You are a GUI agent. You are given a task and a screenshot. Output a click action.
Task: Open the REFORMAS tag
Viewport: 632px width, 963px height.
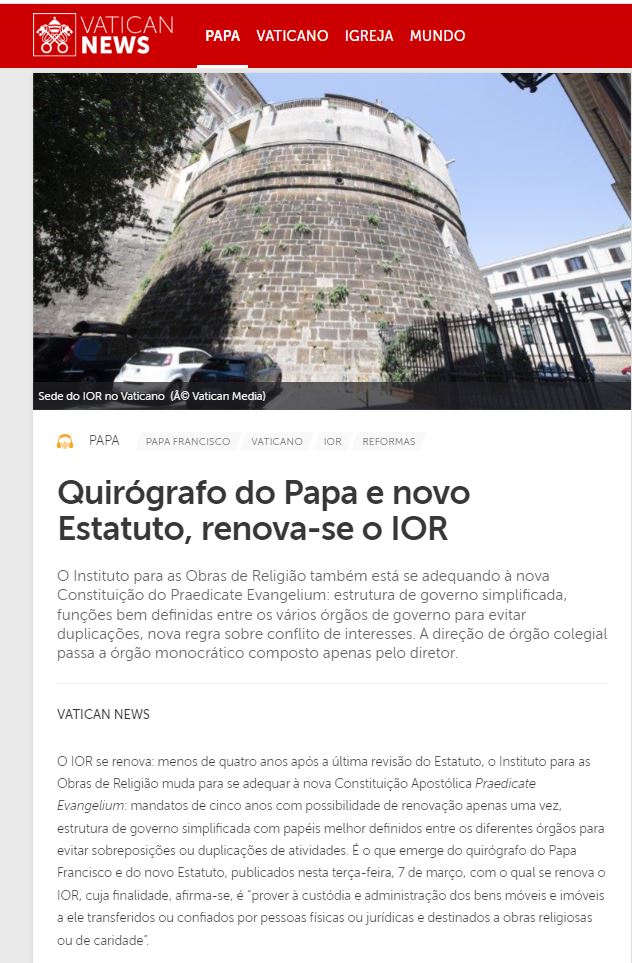point(388,441)
